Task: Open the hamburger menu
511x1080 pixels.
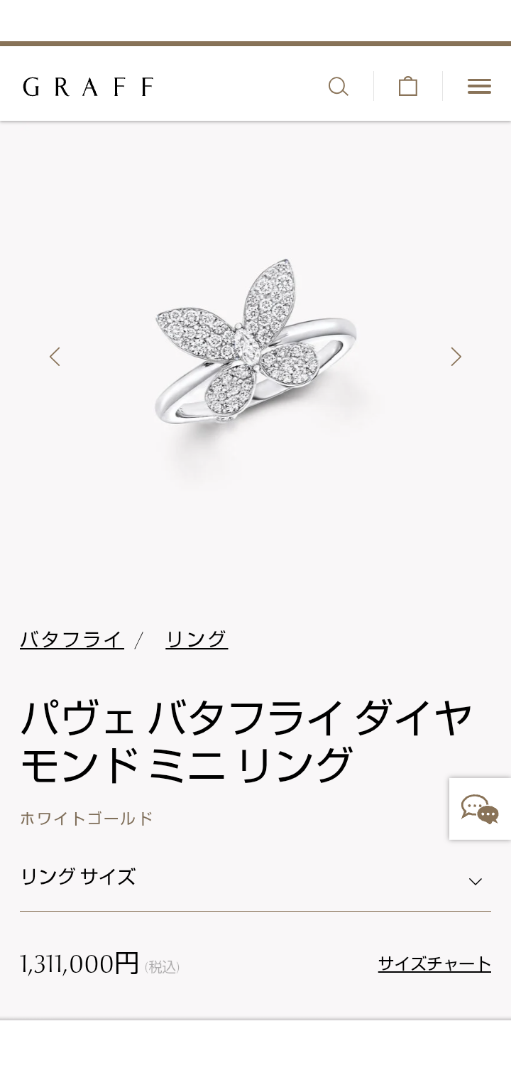Action: coord(479,87)
